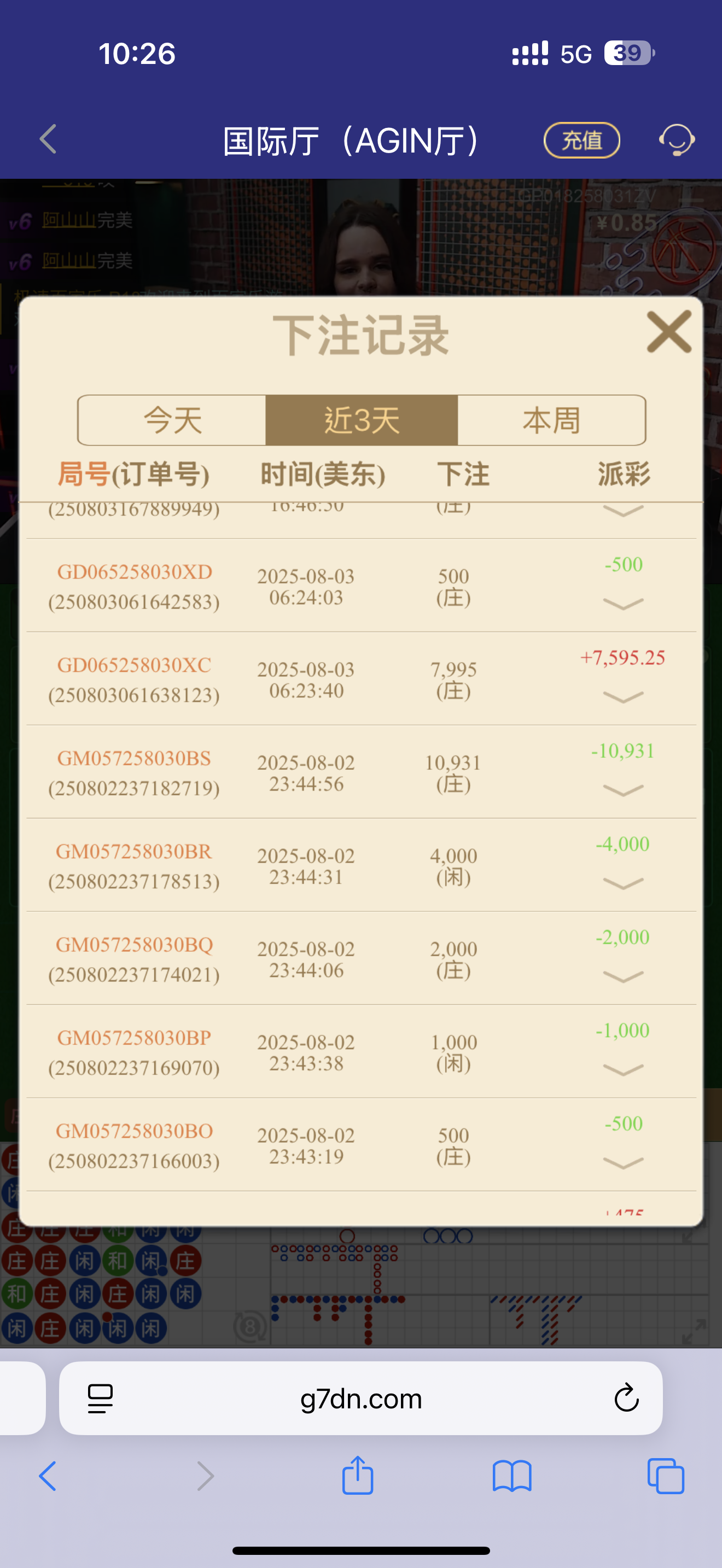This screenshot has height=1568, width=722.
Task: Close the 下注记录 dialog
Action: click(668, 332)
